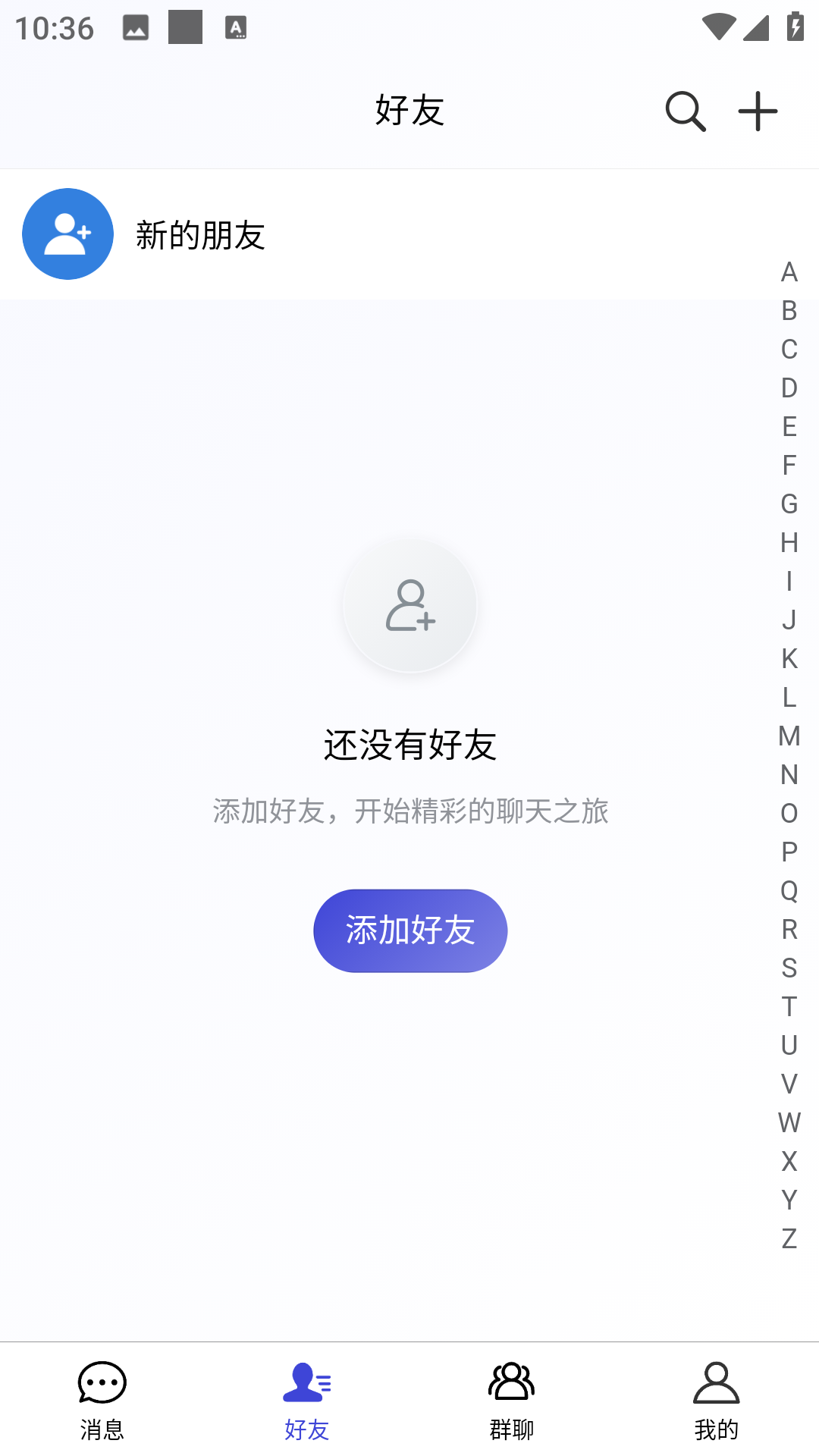Click the blue new friends avatar icon
Viewport: 819px width, 1456px height.
pyautogui.click(x=67, y=234)
